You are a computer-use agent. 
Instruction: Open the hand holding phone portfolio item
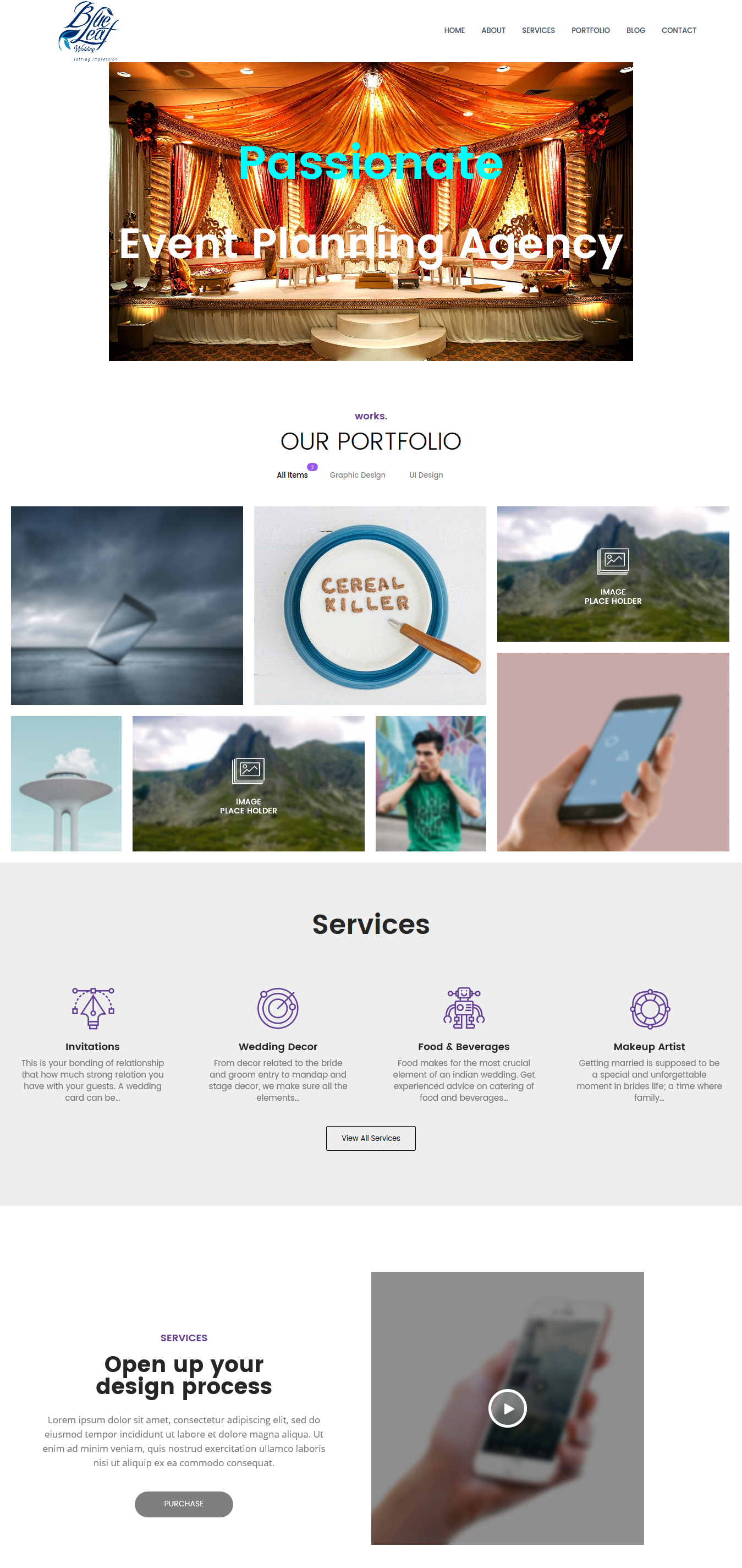tap(613, 752)
